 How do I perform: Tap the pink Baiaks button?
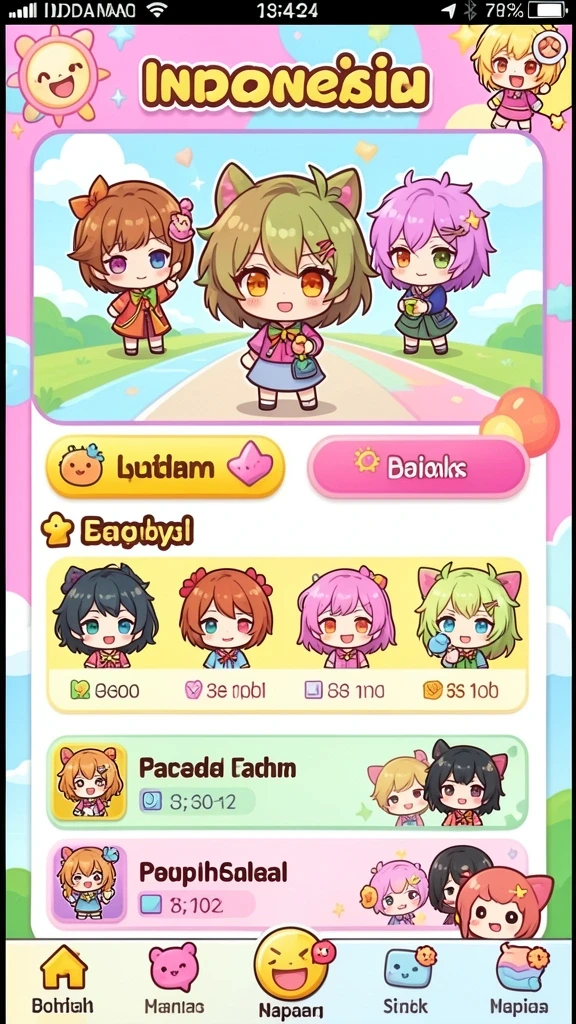[418, 467]
